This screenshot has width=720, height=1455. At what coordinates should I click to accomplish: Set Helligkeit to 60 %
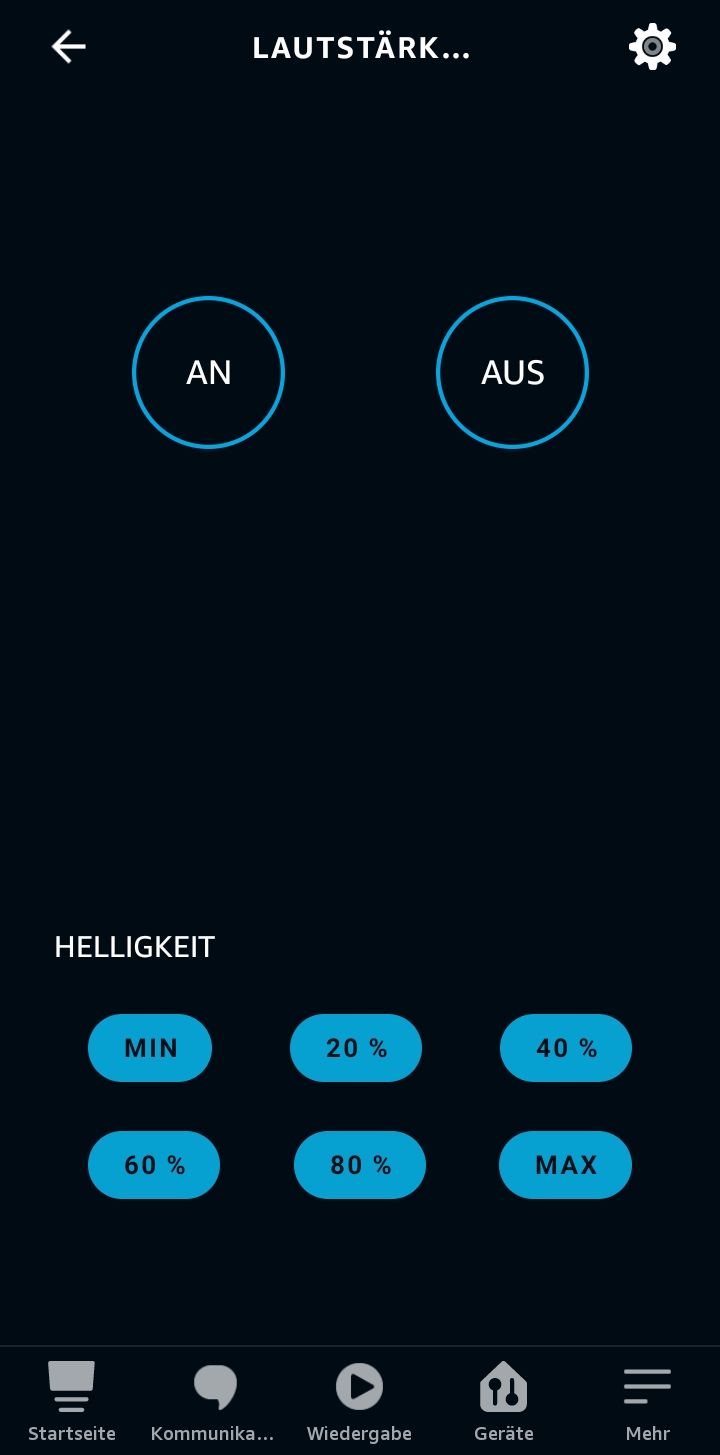(154, 1165)
